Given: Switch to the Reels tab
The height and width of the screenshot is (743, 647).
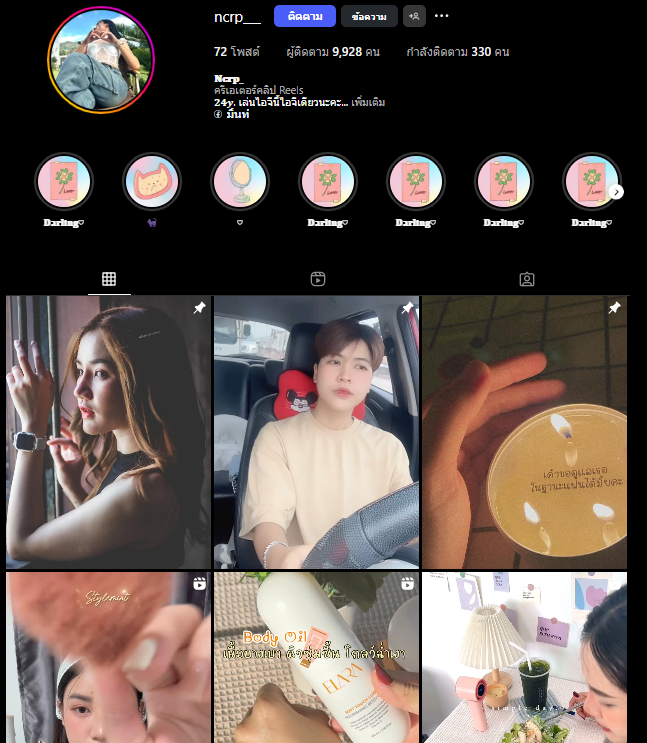Looking at the screenshot, I should pos(318,279).
